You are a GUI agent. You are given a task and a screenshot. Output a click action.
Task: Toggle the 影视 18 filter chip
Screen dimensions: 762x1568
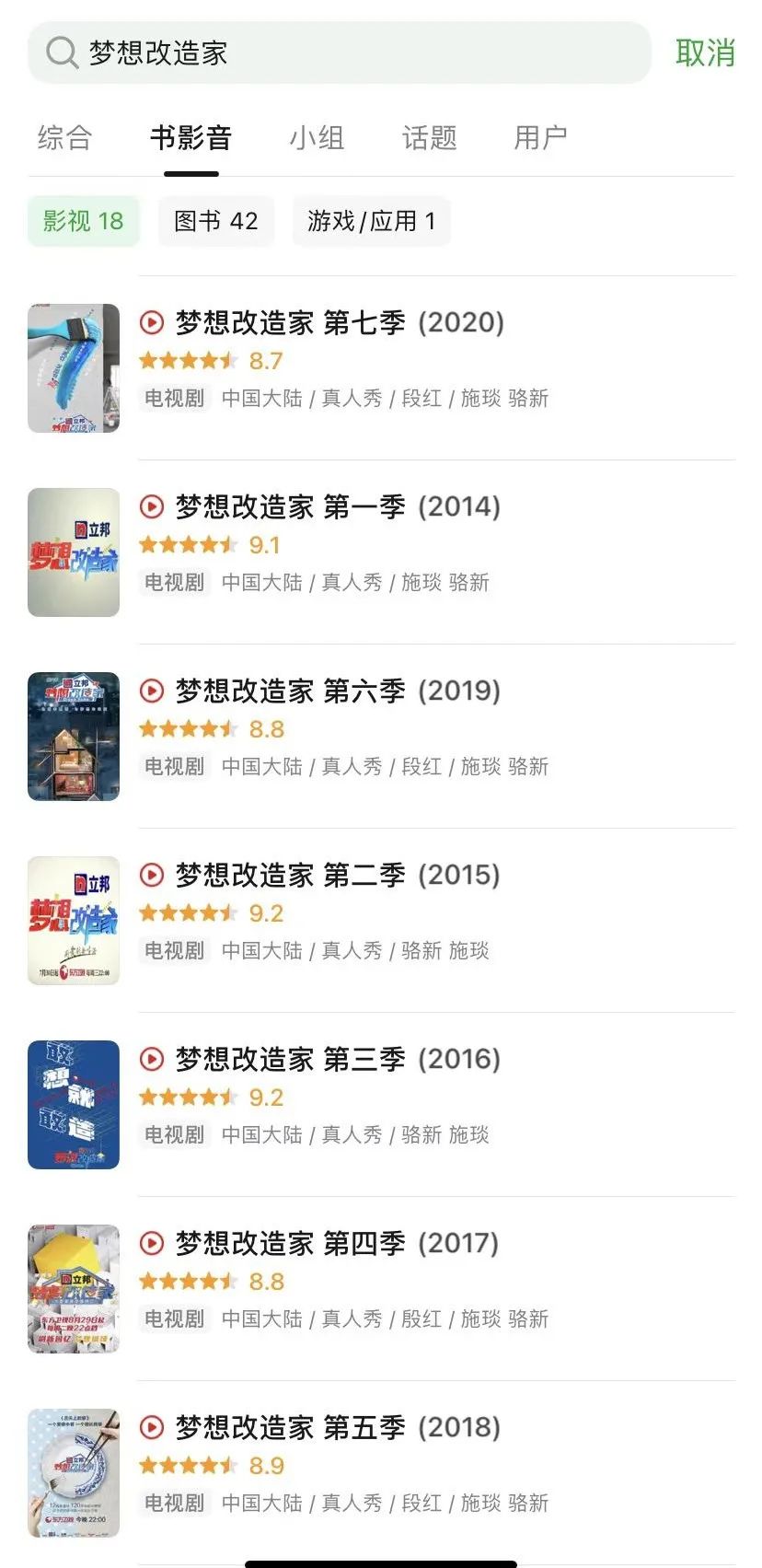coord(83,221)
